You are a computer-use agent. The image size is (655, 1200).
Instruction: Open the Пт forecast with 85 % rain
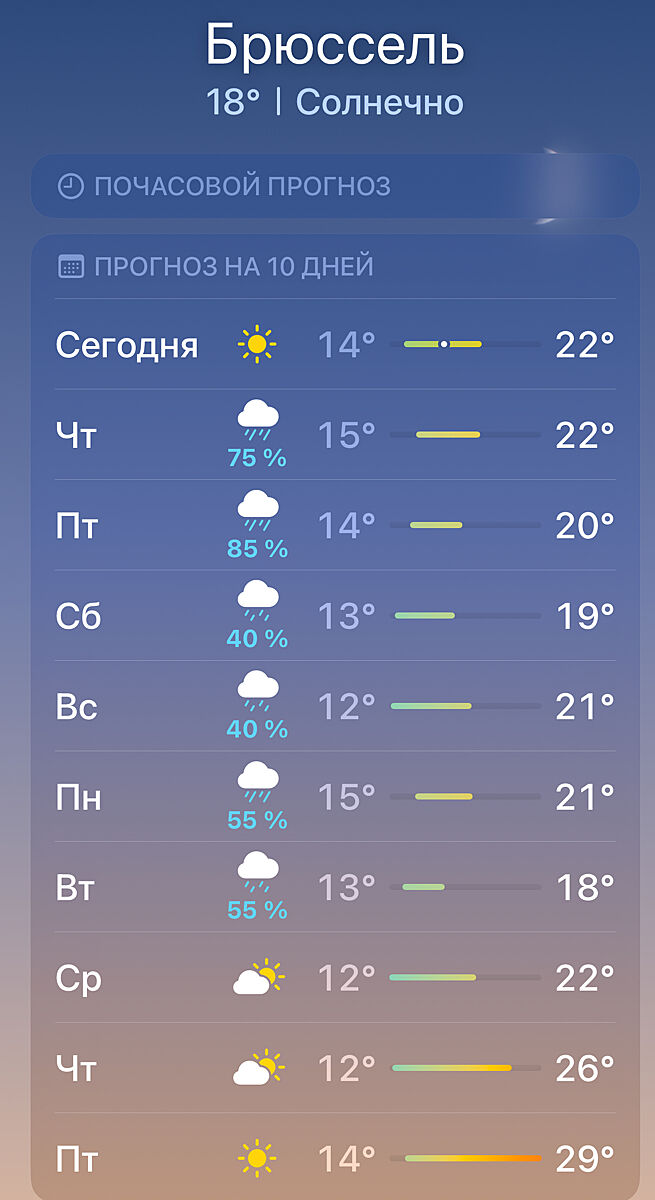coord(334,526)
